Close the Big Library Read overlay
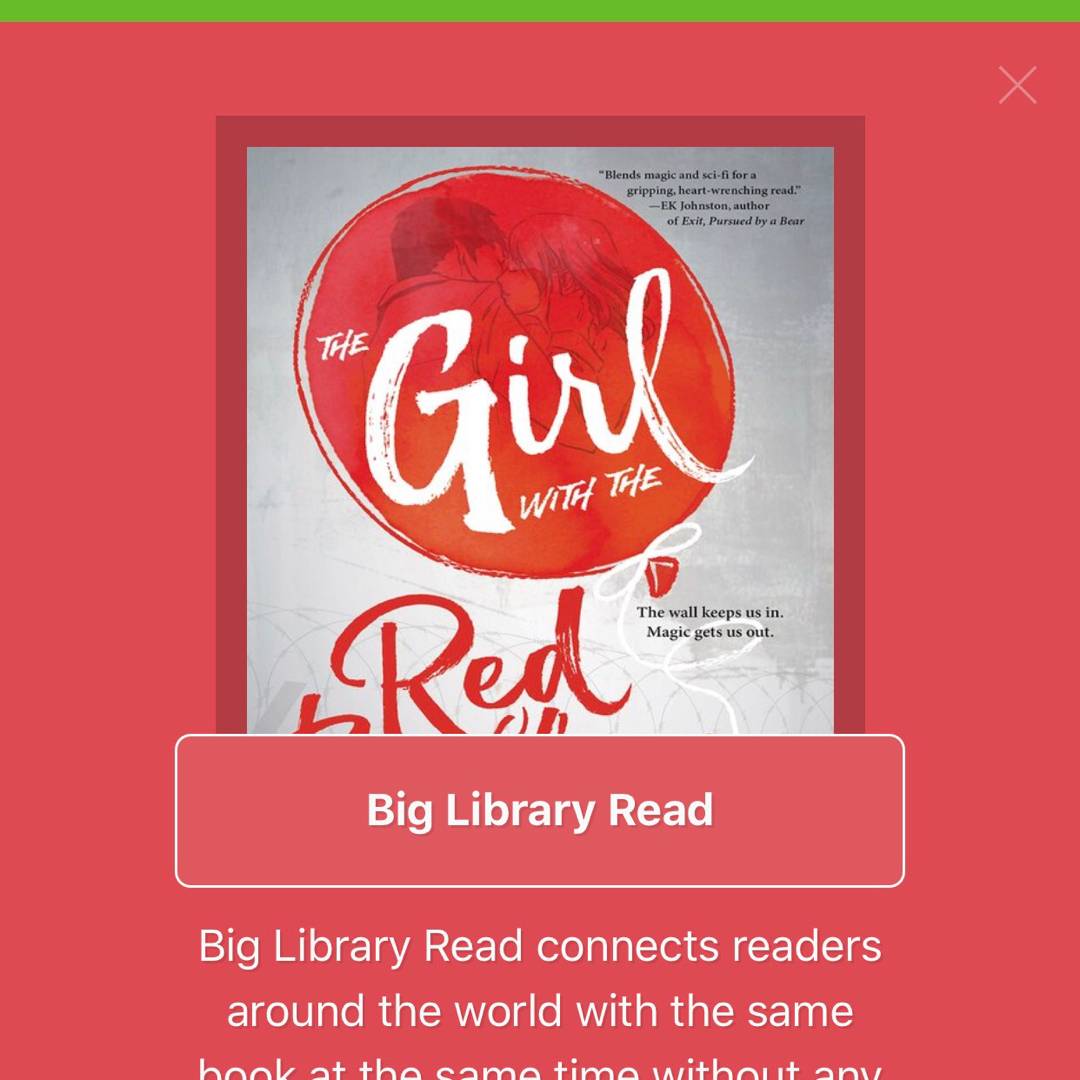The height and width of the screenshot is (1080, 1080). coord(1017,85)
